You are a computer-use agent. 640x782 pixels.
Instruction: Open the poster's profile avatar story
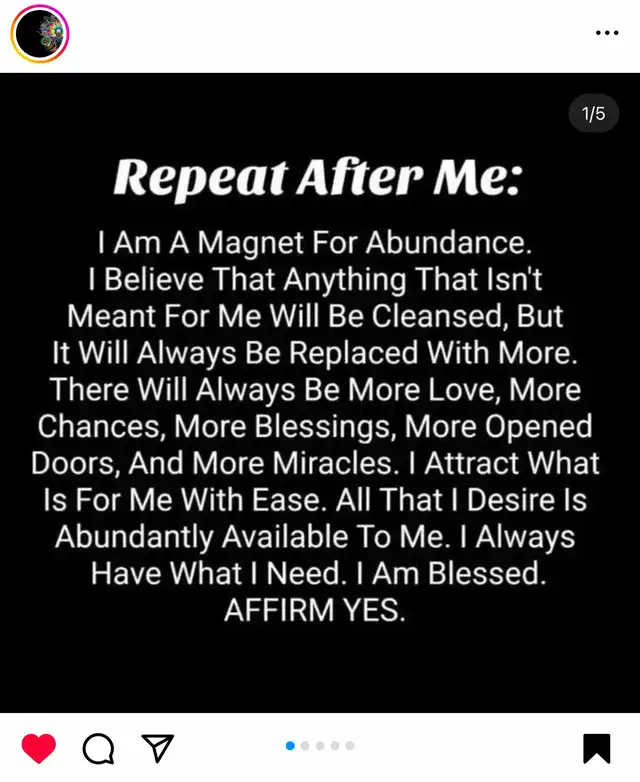tap(39, 34)
